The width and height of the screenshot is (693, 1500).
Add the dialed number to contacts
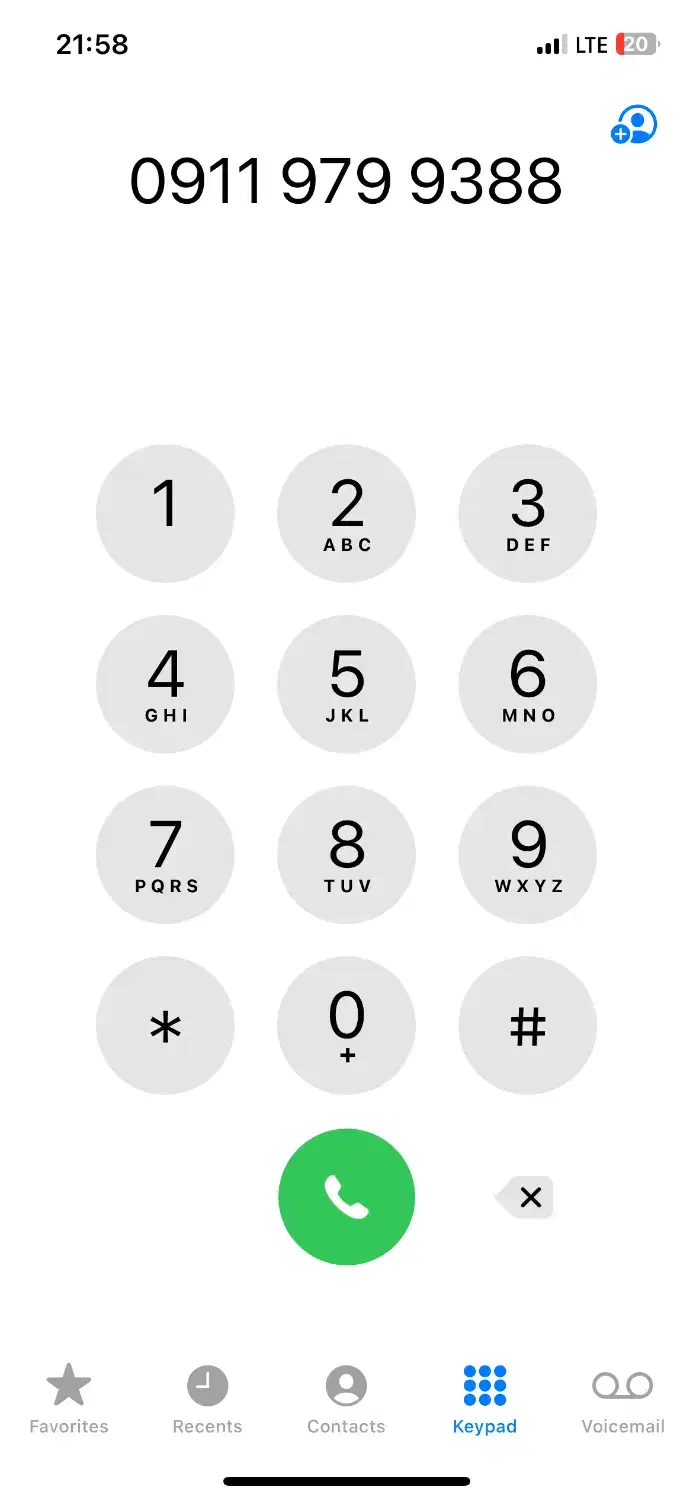pyautogui.click(x=634, y=125)
